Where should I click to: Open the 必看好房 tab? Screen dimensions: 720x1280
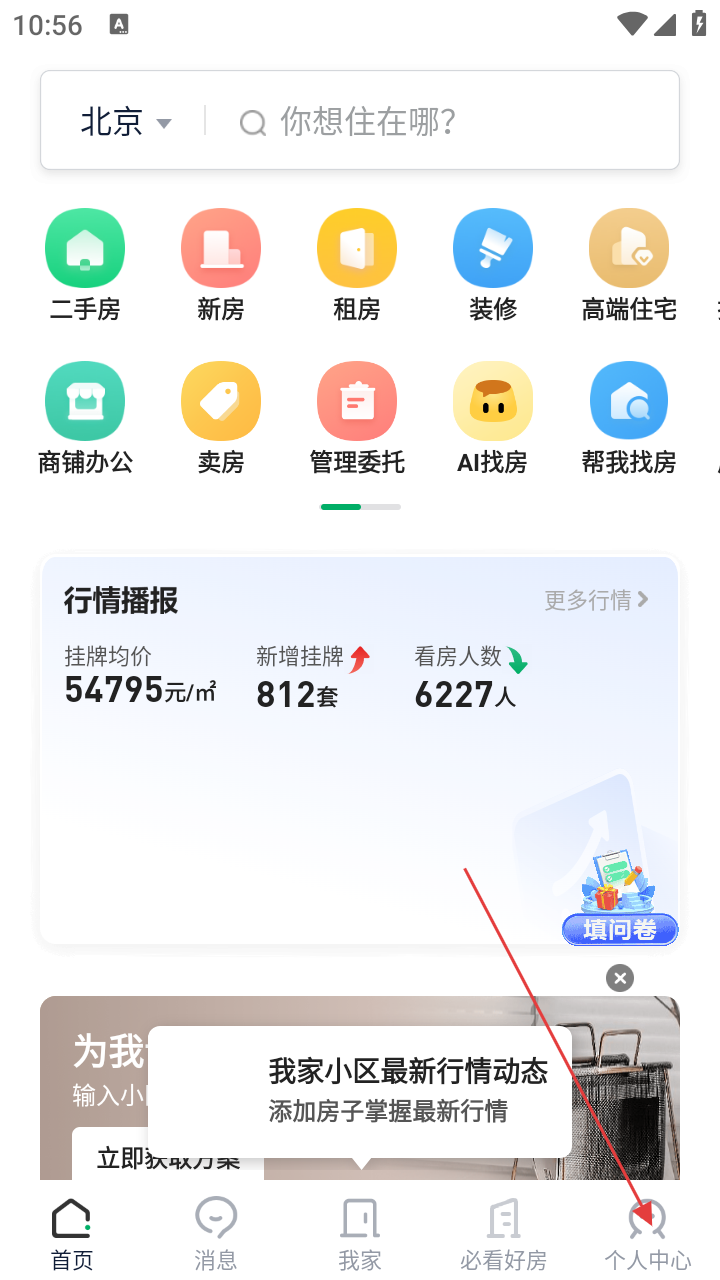[504, 1234]
